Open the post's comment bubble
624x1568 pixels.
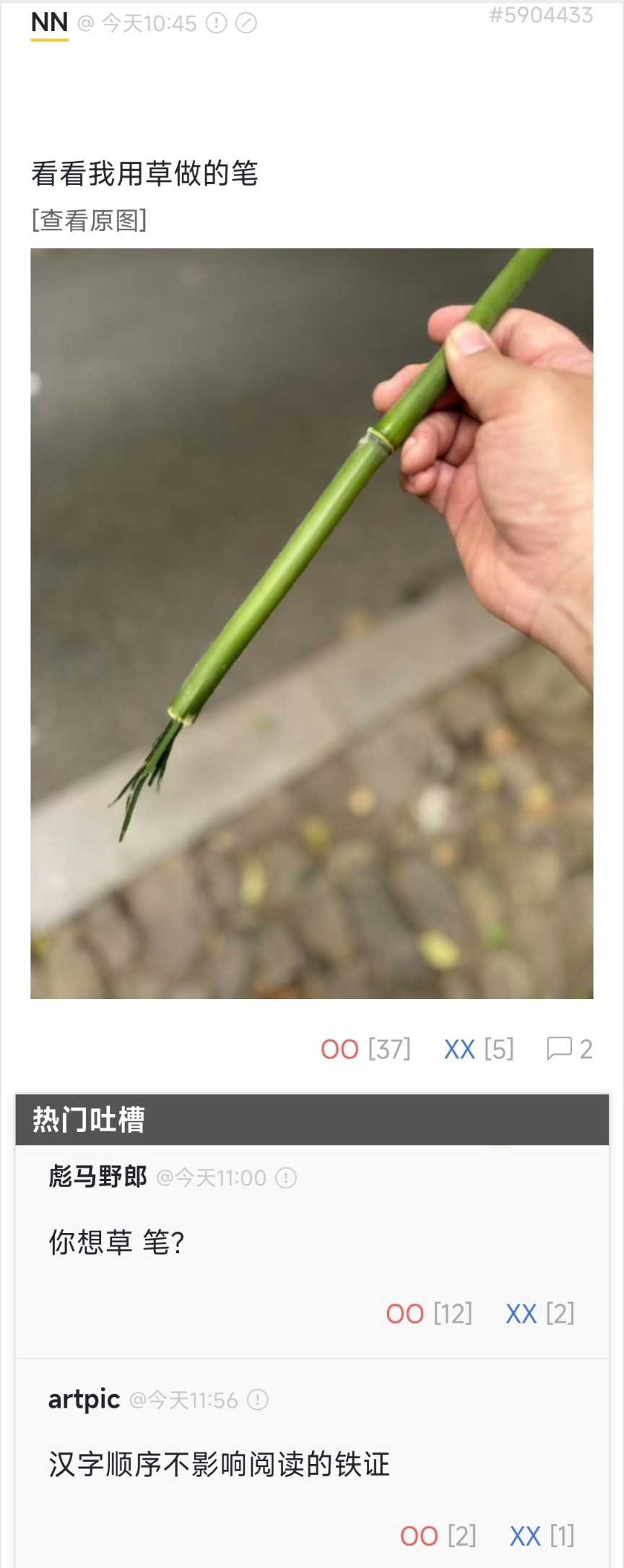[560, 1048]
